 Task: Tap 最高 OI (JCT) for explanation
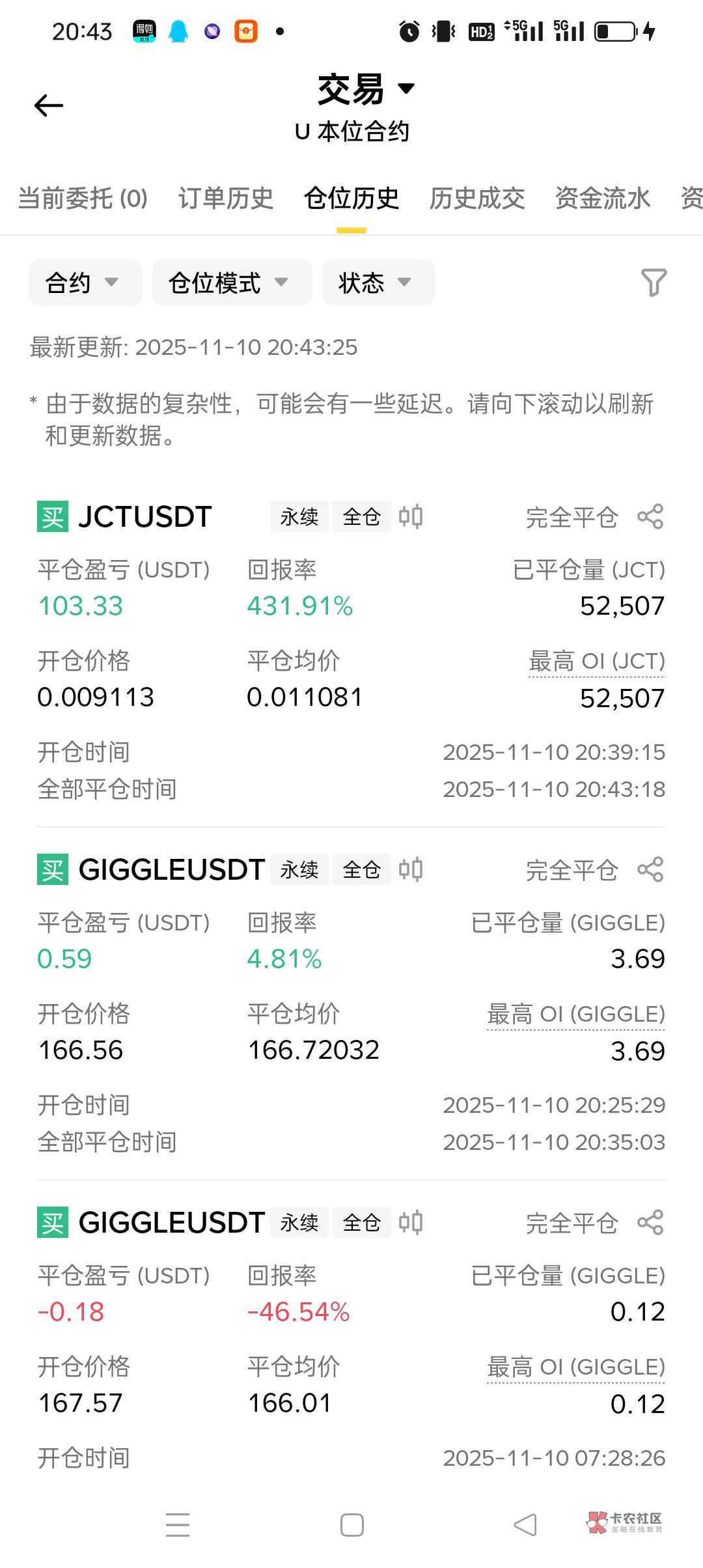[x=596, y=662]
